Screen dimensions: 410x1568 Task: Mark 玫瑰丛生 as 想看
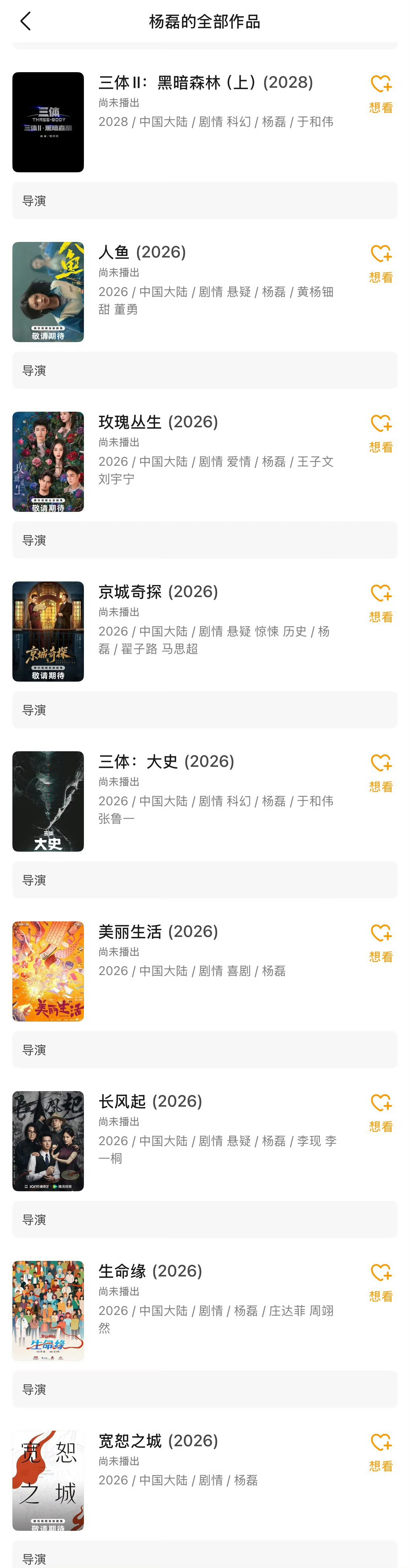[x=381, y=434]
